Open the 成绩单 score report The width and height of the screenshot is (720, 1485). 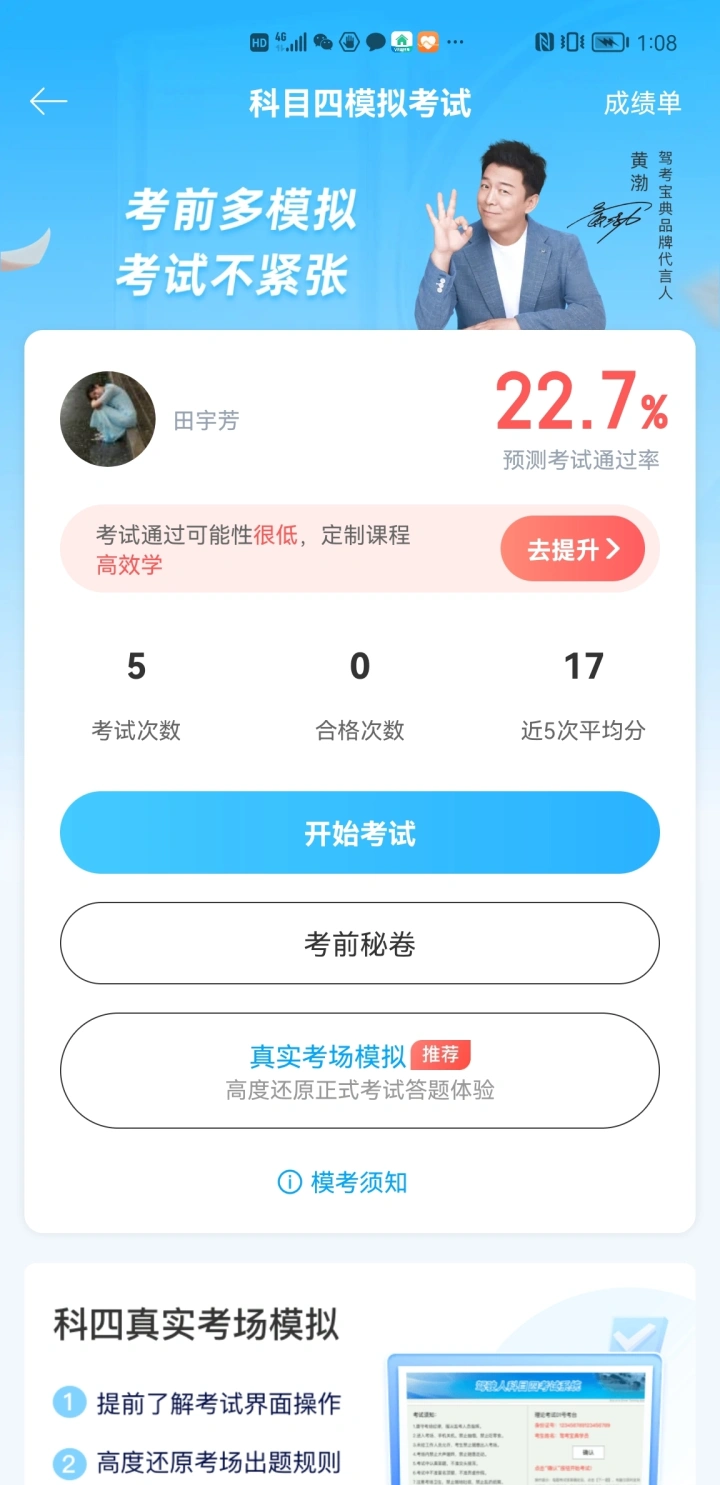pos(642,103)
